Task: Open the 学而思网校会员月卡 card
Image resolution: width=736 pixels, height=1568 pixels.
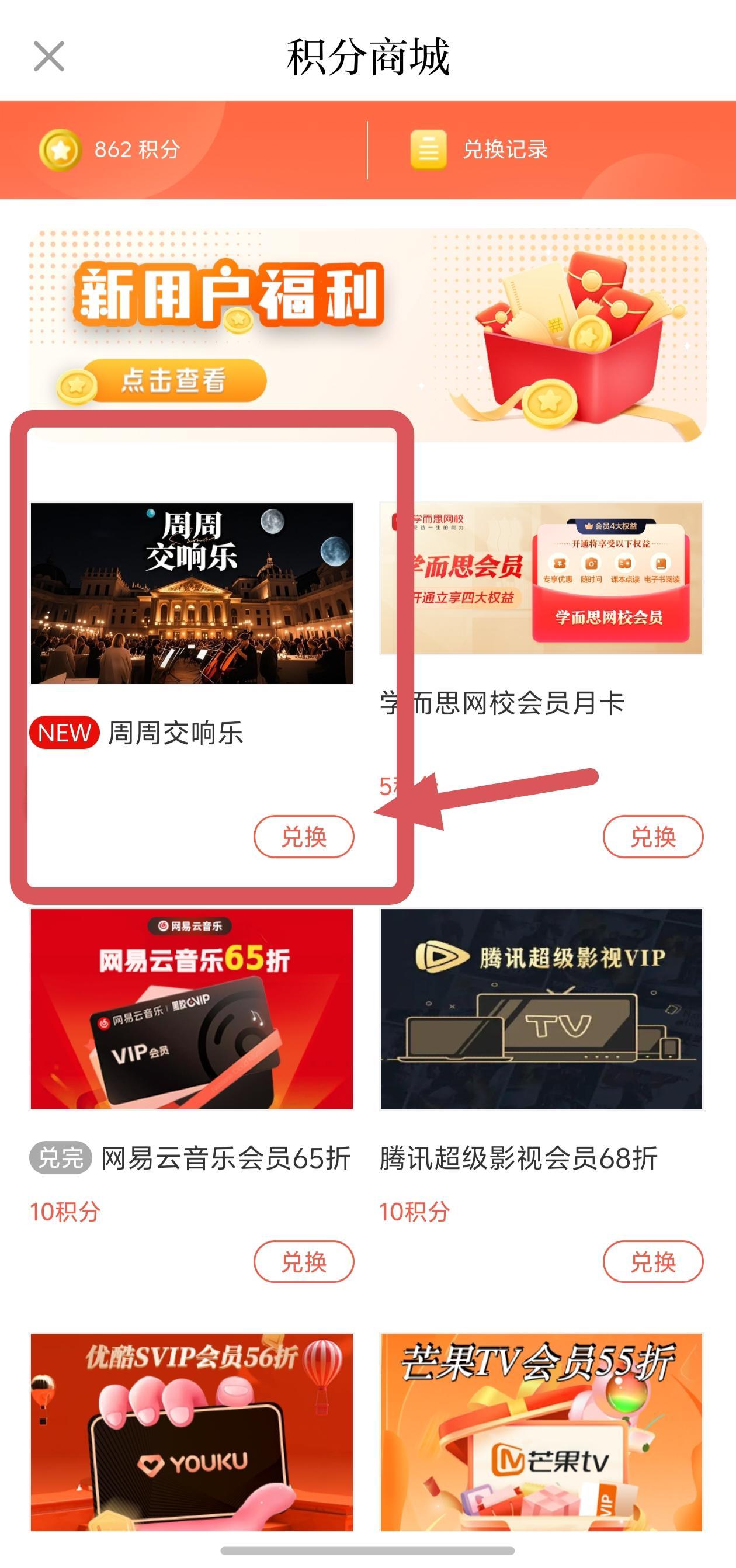Action: (540, 578)
